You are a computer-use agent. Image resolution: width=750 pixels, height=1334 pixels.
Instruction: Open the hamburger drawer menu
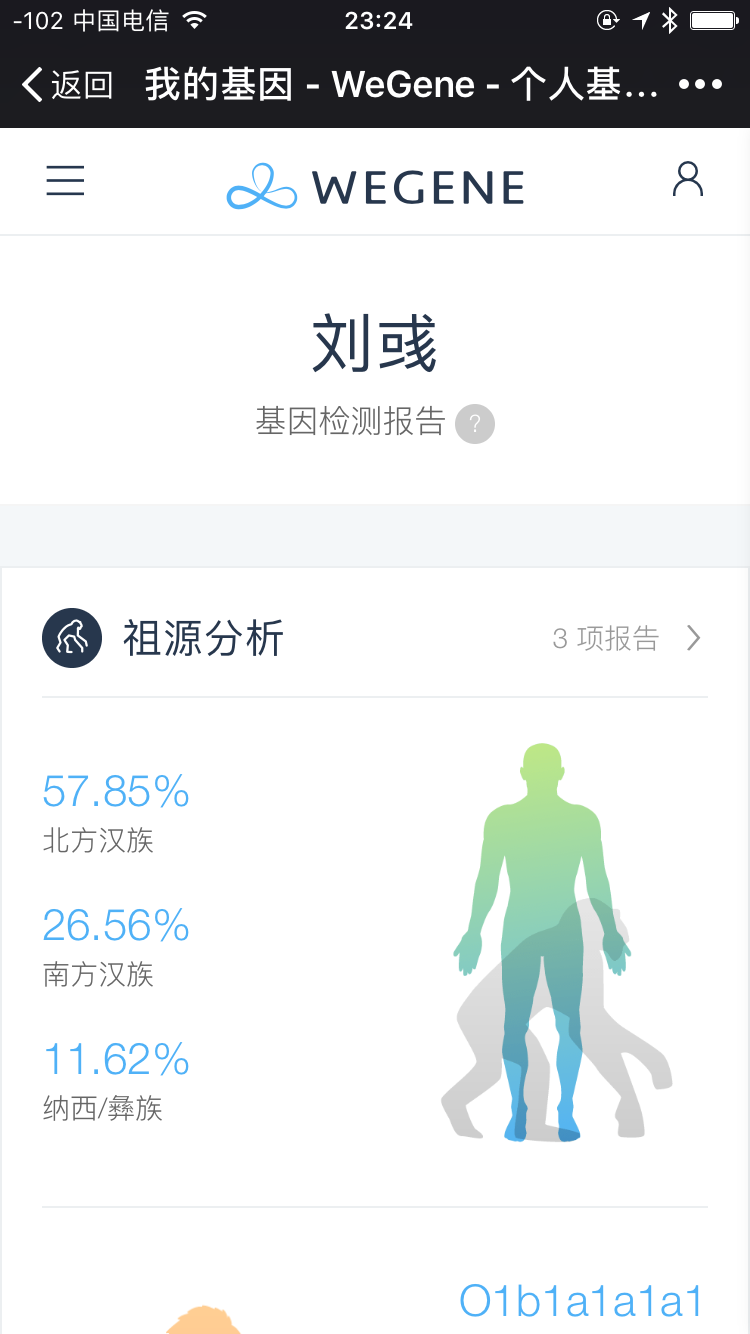point(65,181)
